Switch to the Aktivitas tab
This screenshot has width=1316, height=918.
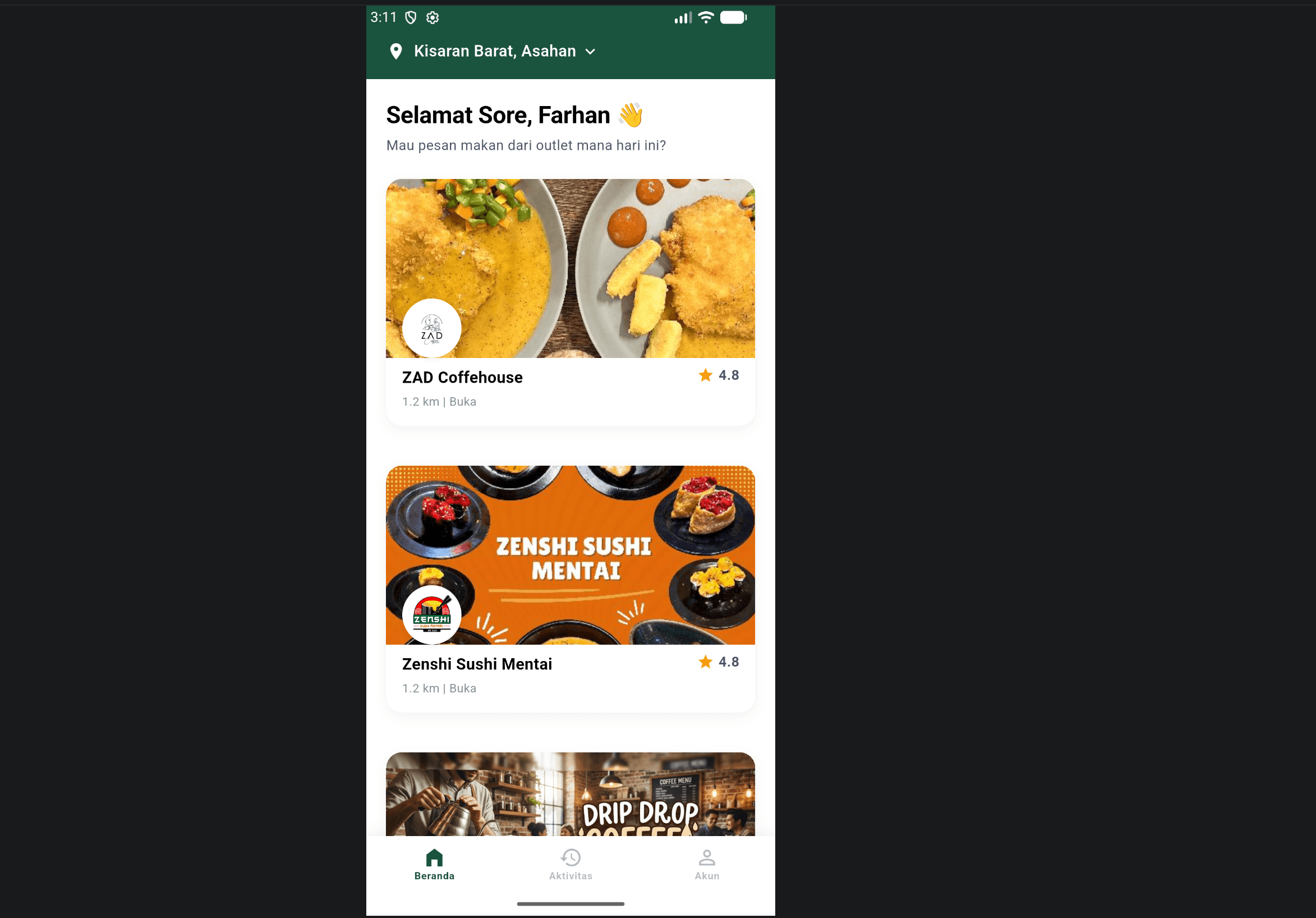point(570,864)
